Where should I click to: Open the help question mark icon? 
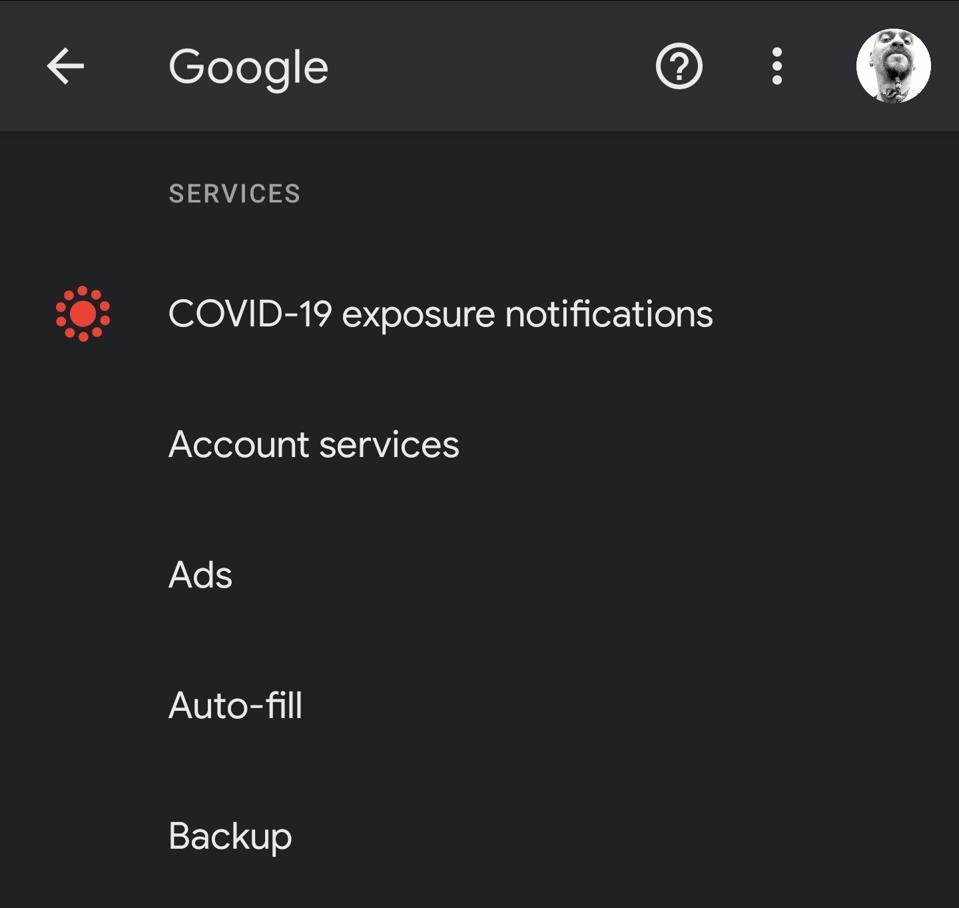(679, 67)
